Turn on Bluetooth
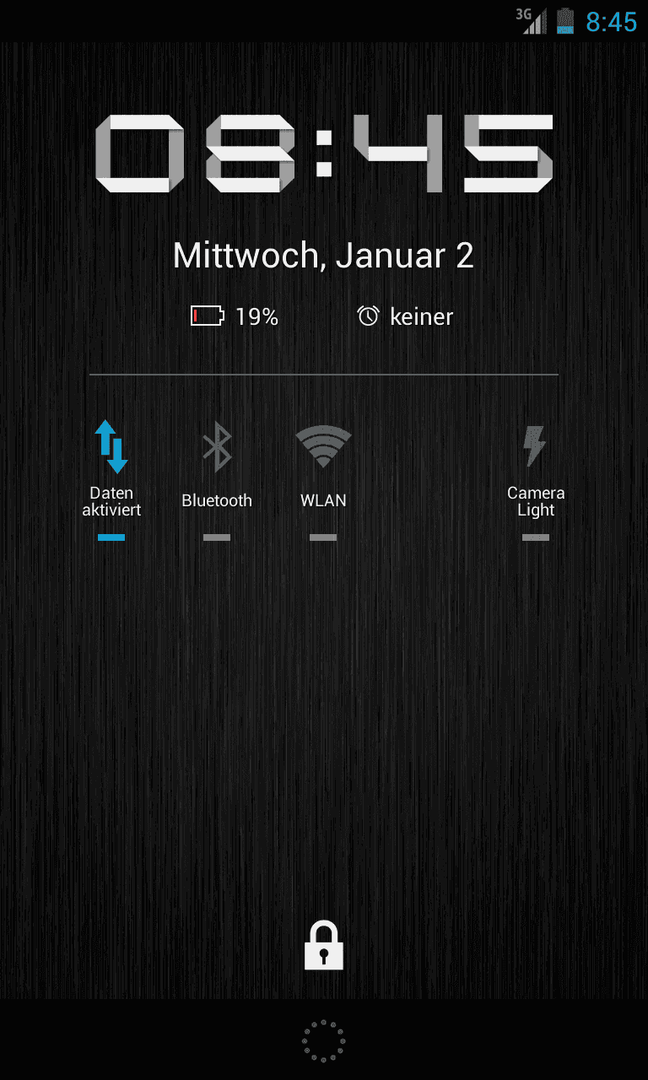This screenshot has height=1080, width=648. tap(217, 478)
